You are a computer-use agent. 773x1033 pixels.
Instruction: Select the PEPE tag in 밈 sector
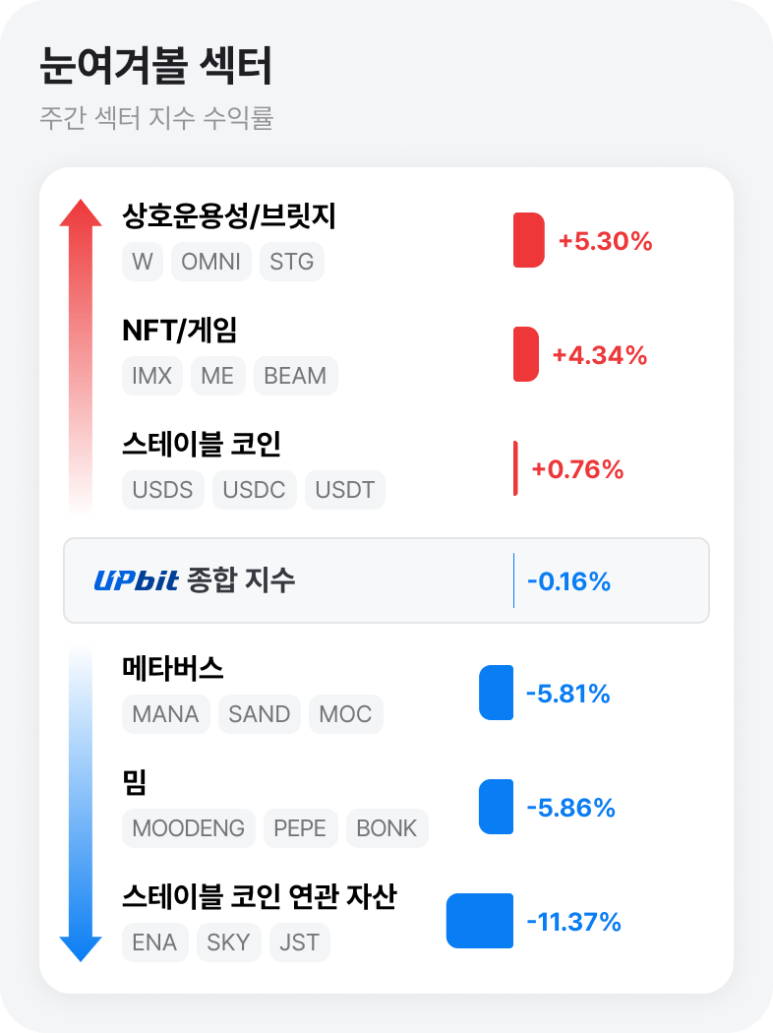point(302,828)
